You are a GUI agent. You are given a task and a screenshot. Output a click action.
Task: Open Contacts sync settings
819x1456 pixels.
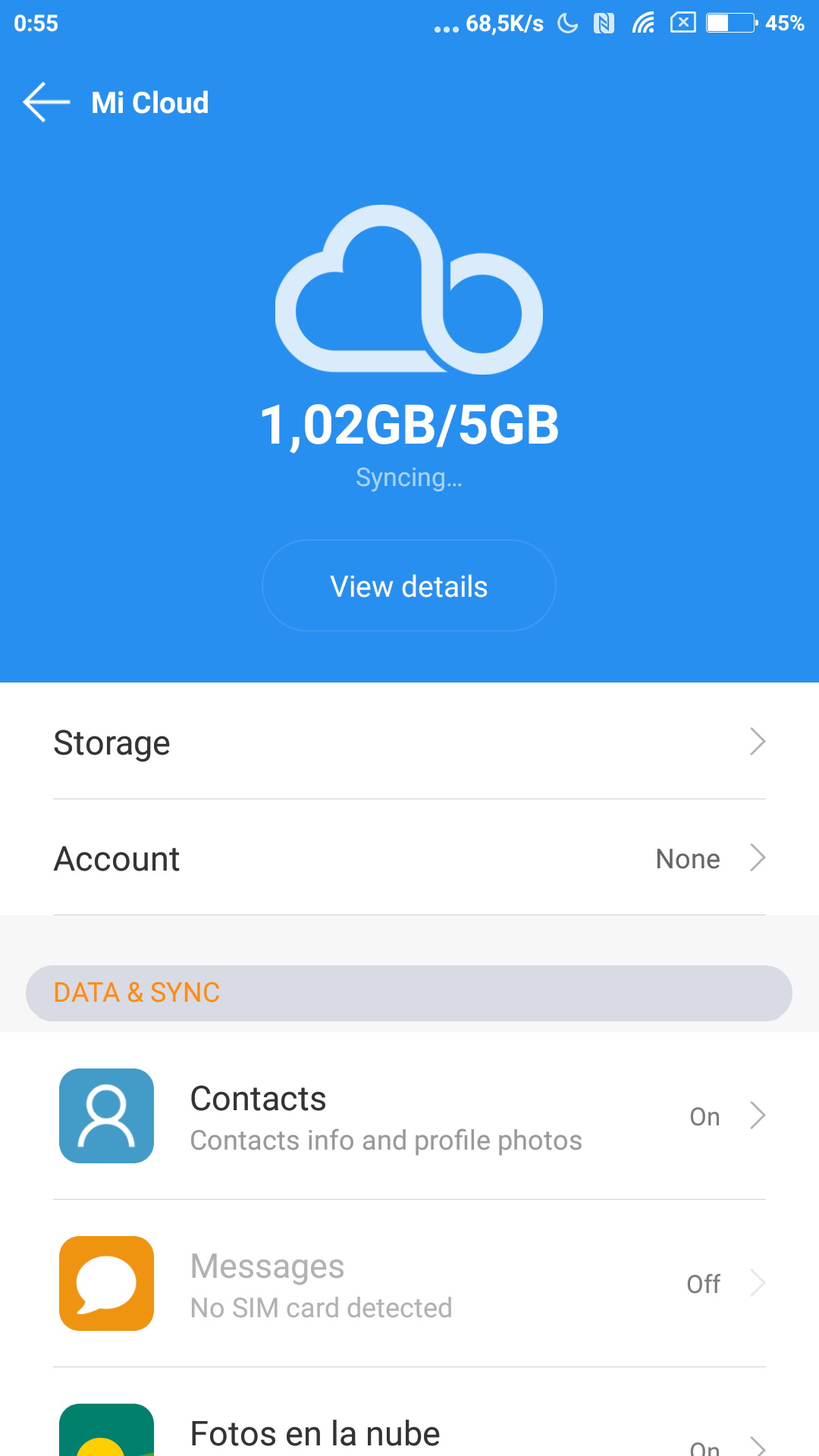[409, 1116]
